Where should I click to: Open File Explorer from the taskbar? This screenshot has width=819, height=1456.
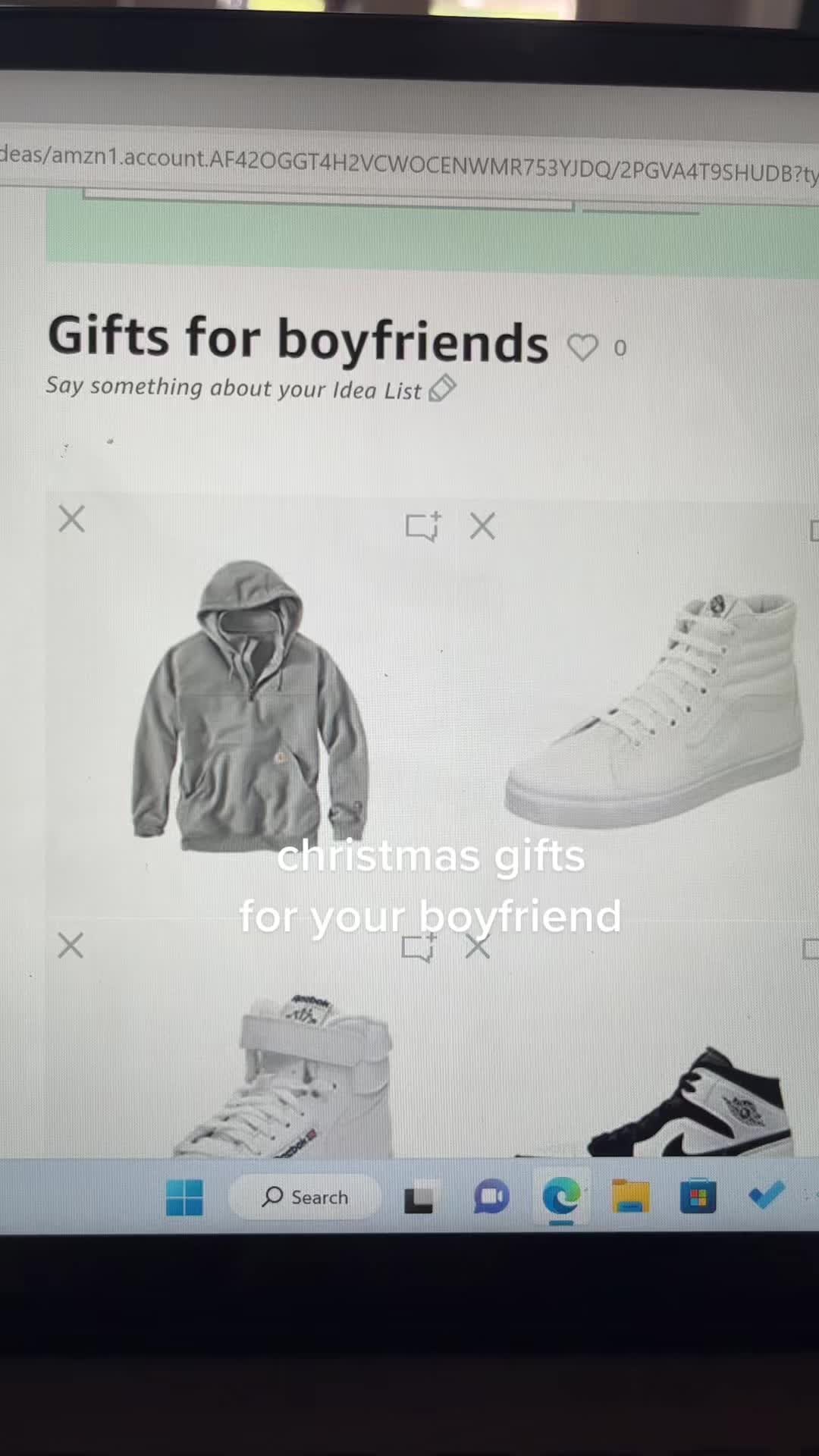click(x=631, y=1197)
